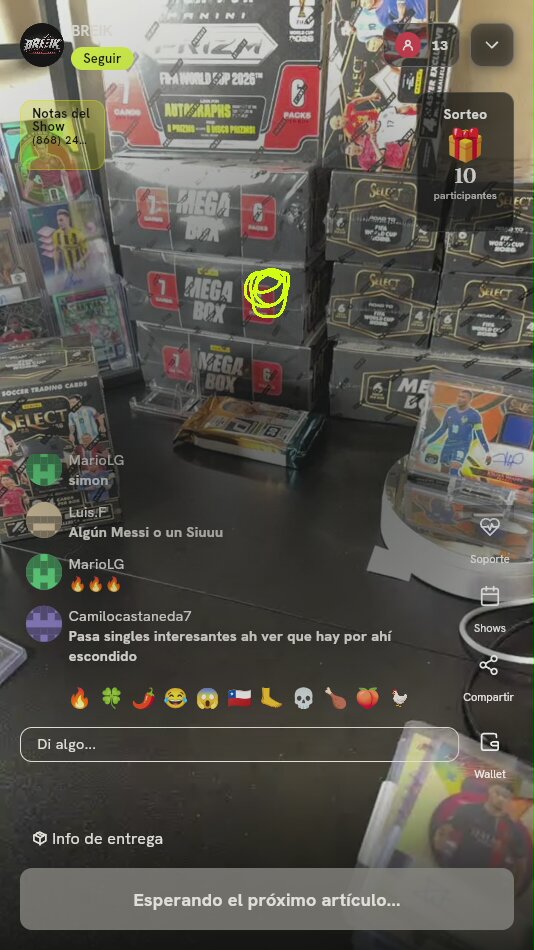Follow BREIK with the Seguir button
This screenshot has width=534, height=950.
[102, 59]
